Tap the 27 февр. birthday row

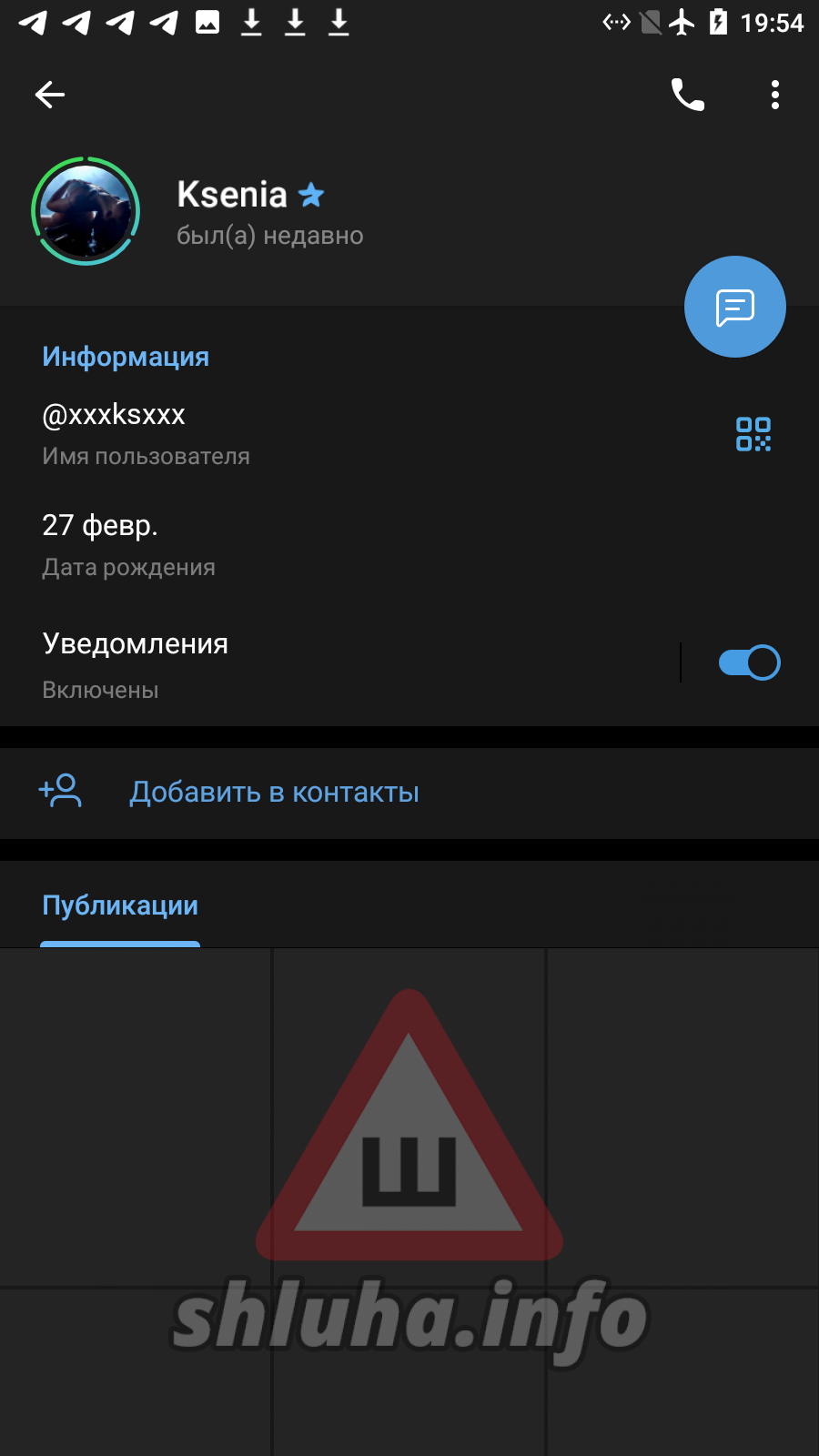[x=273, y=544]
